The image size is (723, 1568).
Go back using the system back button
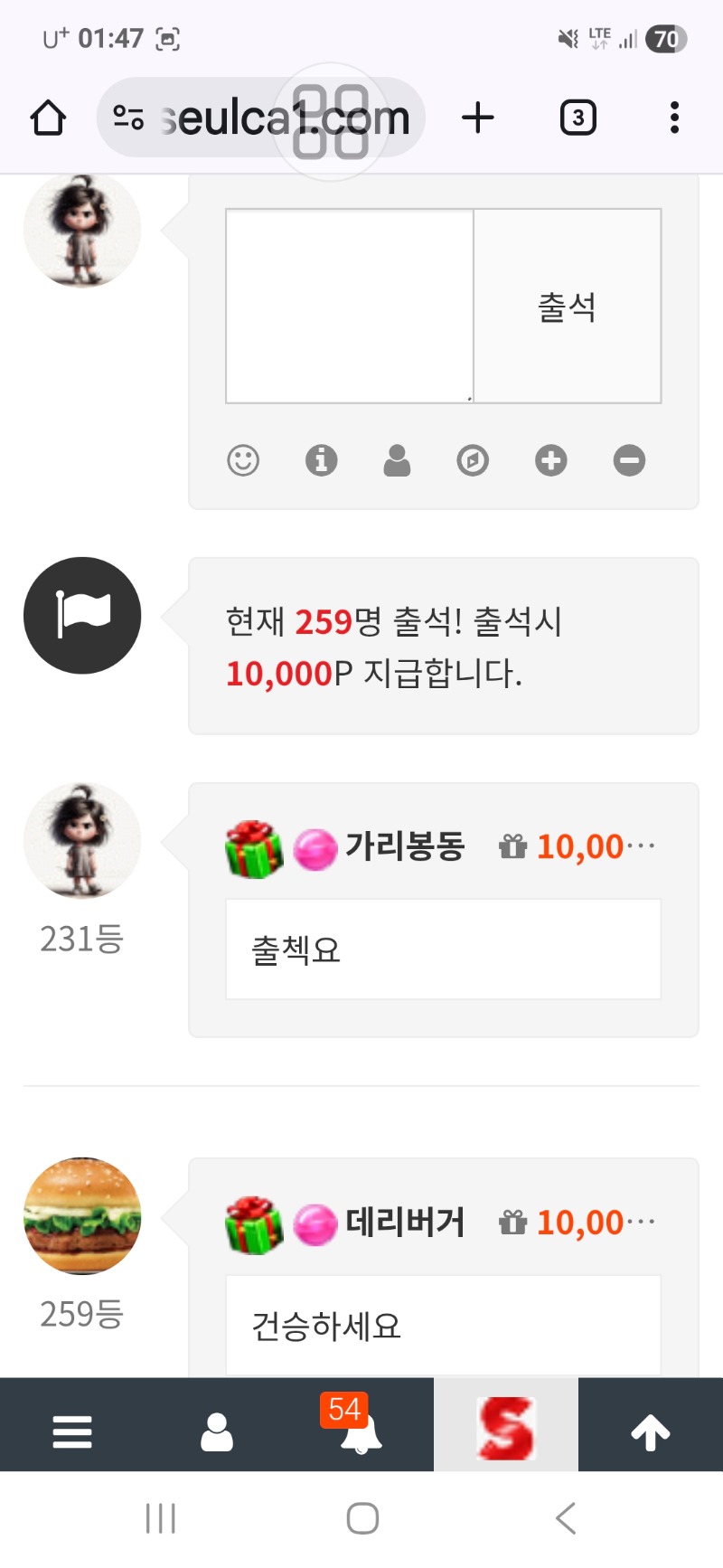pyautogui.click(x=566, y=1518)
